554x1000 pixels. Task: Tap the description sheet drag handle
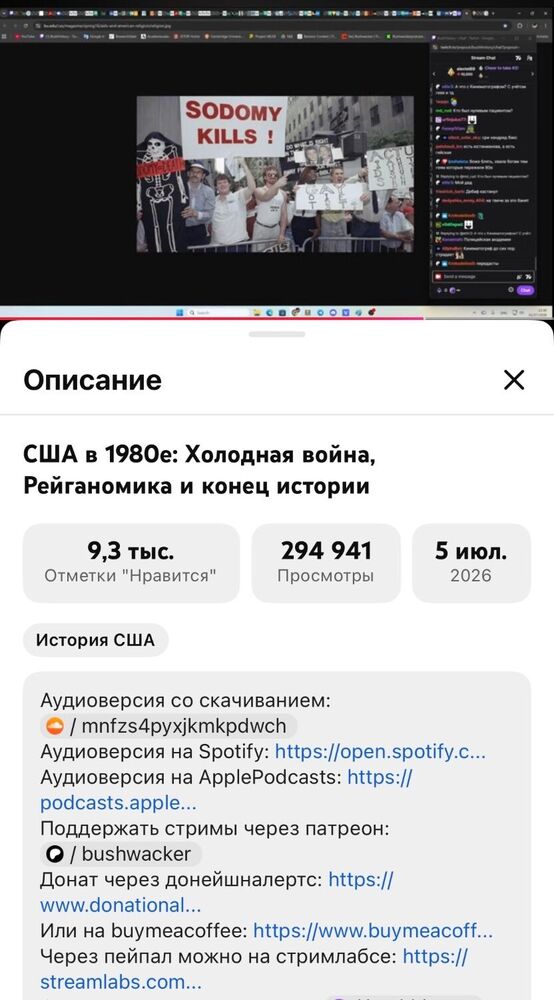tap(277, 334)
